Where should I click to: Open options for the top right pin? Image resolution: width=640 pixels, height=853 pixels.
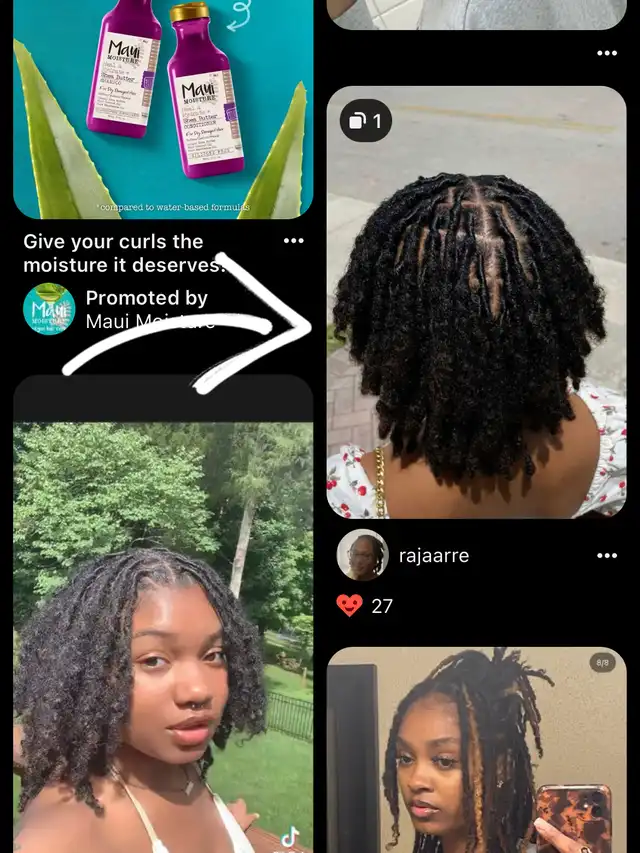[607, 53]
